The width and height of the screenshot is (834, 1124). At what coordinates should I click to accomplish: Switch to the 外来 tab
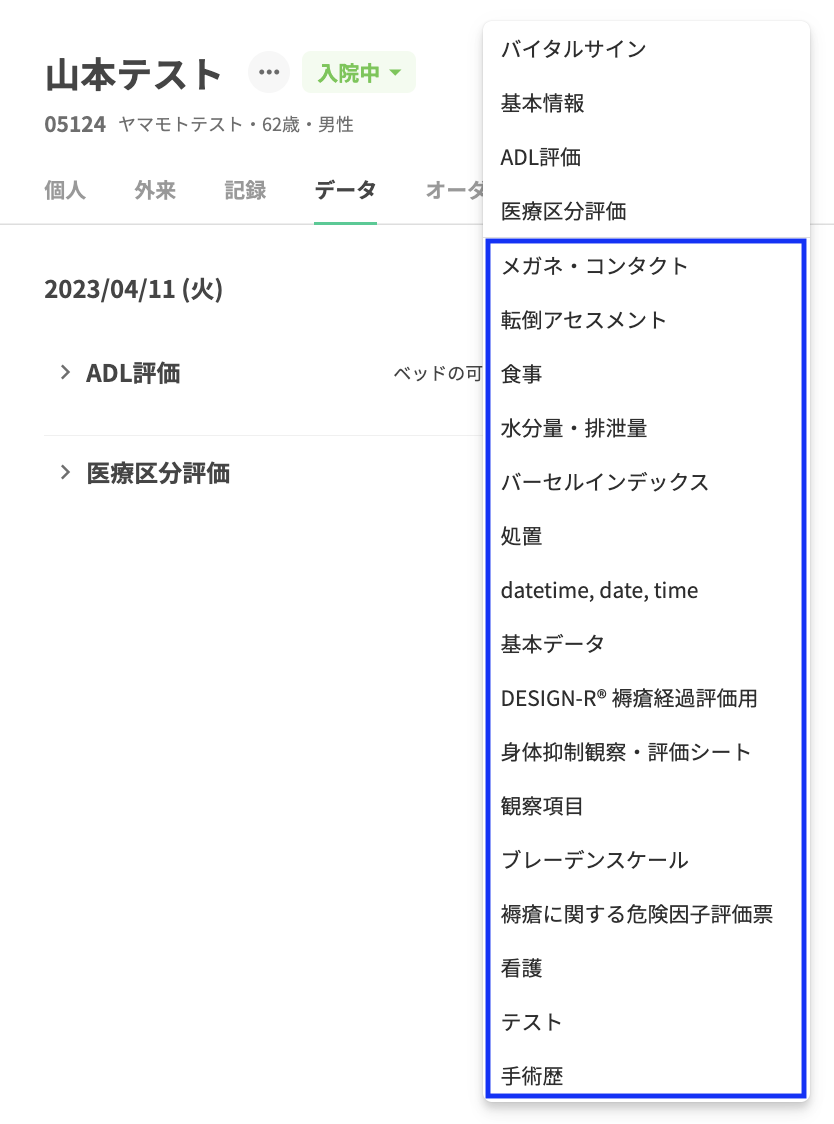[155, 190]
